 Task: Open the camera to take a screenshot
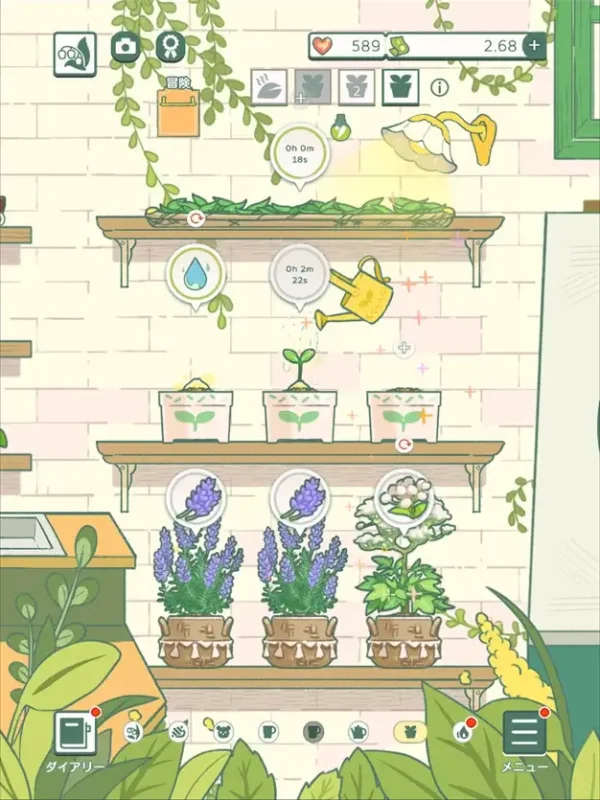point(125,46)
